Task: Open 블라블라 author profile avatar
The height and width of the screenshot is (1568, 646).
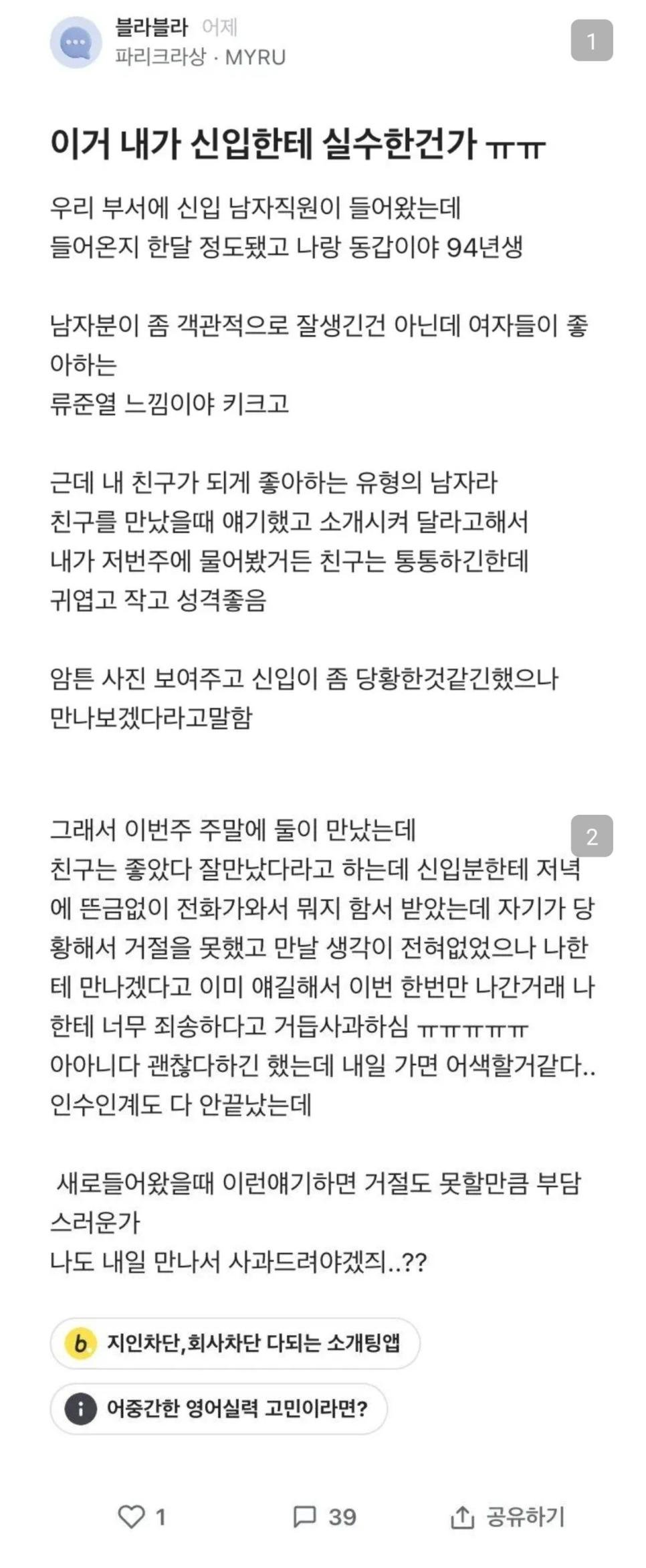Action: (x=76, y=42)
